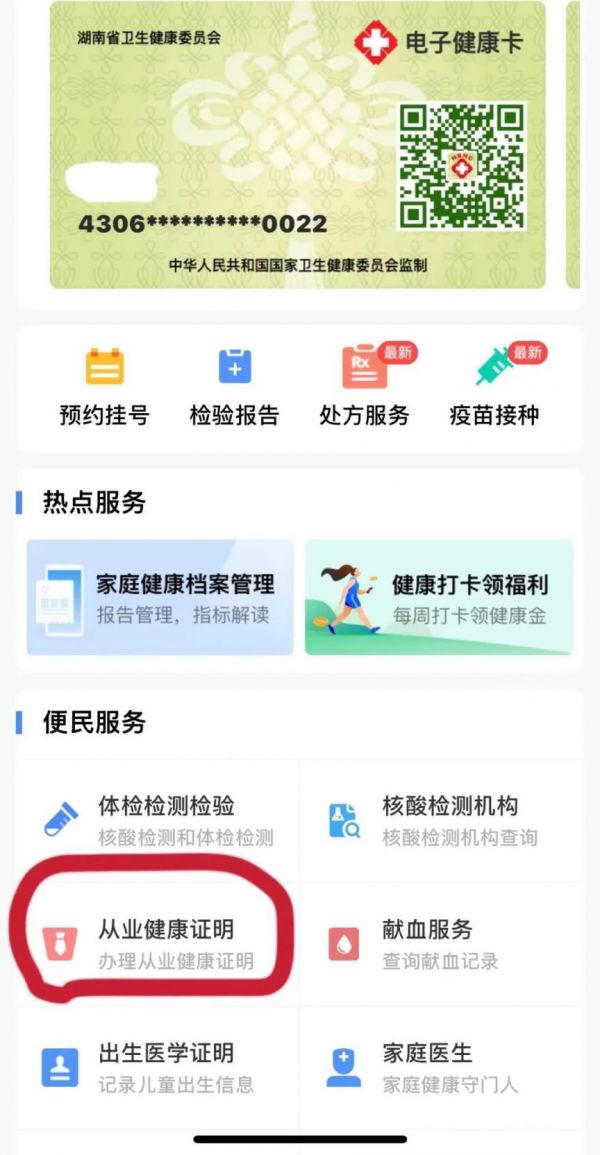Open 家庭医生 family doctor

(441, 1067)
